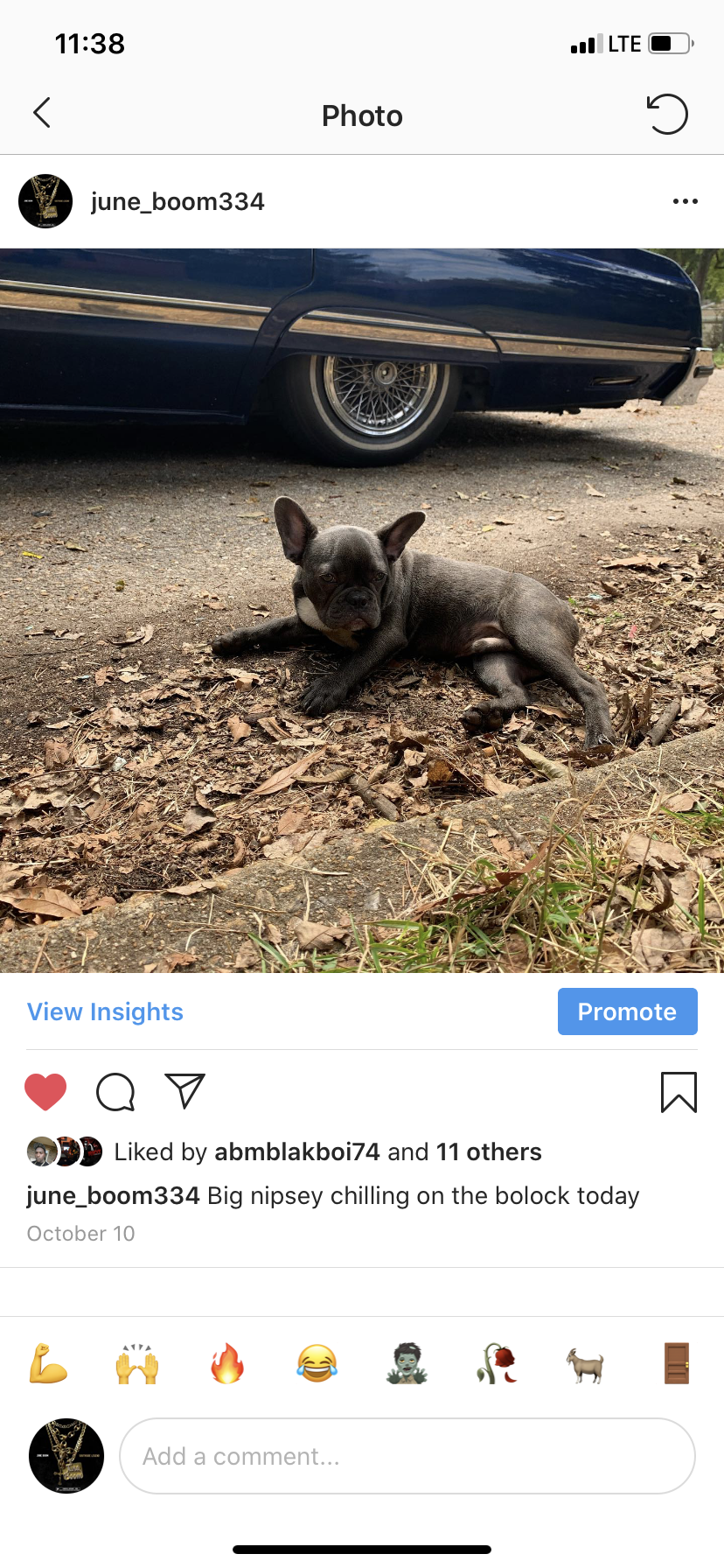
Task: Open june_boom334 profile from the post header
Action: [178, 201]
